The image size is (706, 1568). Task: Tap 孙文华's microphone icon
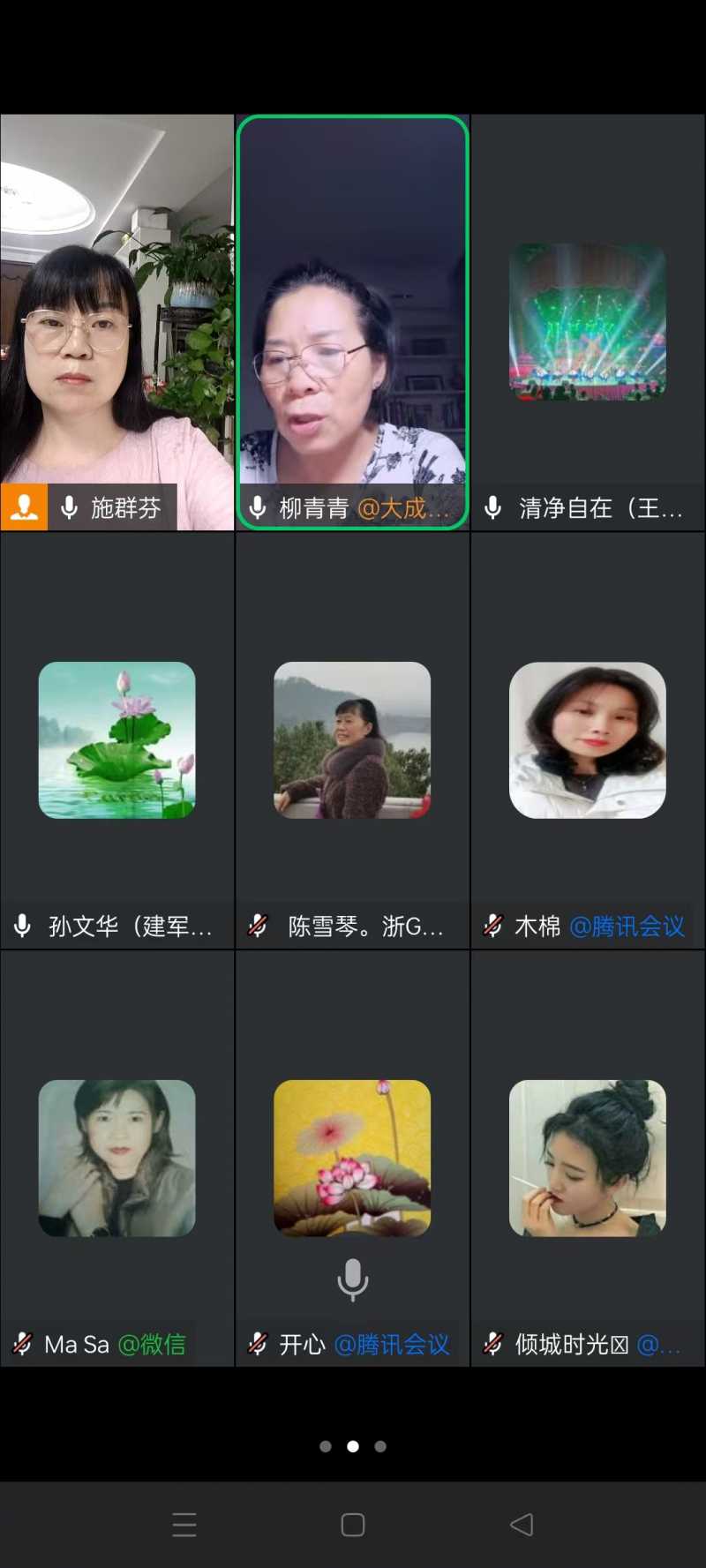point(21,927)
